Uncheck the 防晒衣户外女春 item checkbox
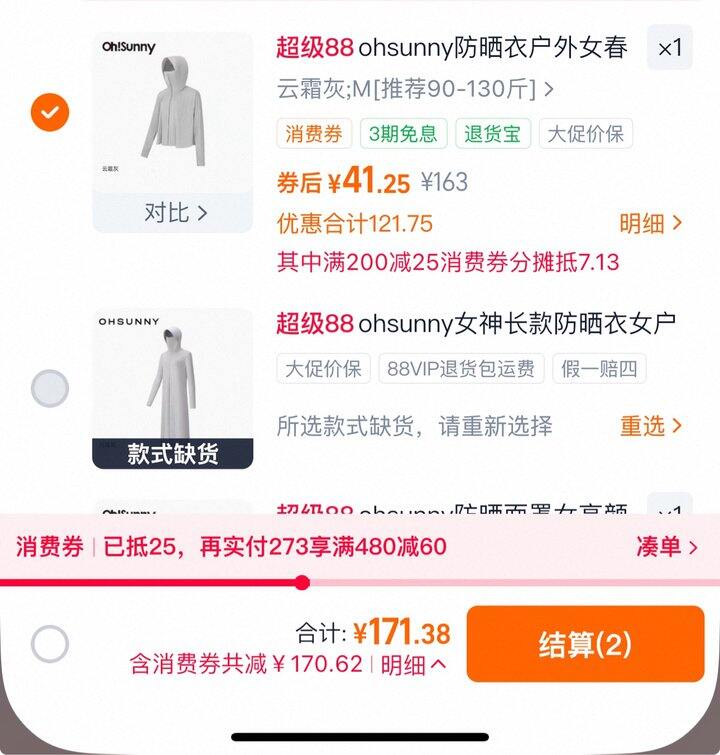720x755 pixels. pyautogui.click(x=49, y=112)
